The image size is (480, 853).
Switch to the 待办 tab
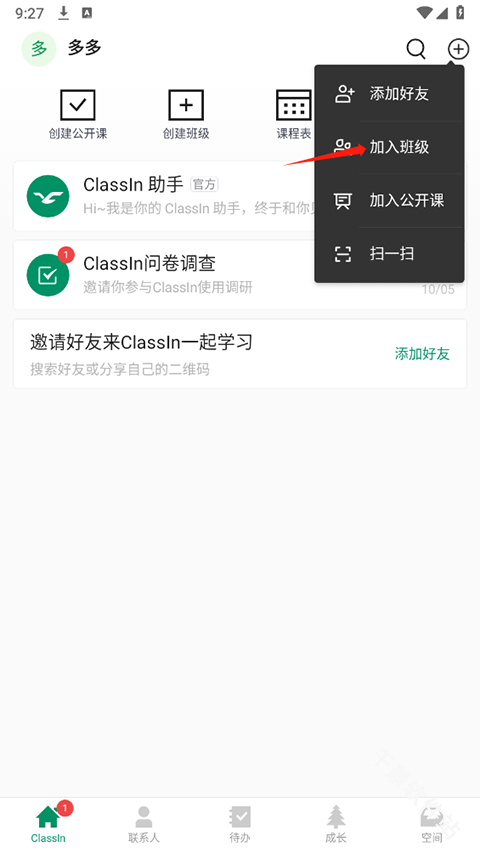click(240, 824)
